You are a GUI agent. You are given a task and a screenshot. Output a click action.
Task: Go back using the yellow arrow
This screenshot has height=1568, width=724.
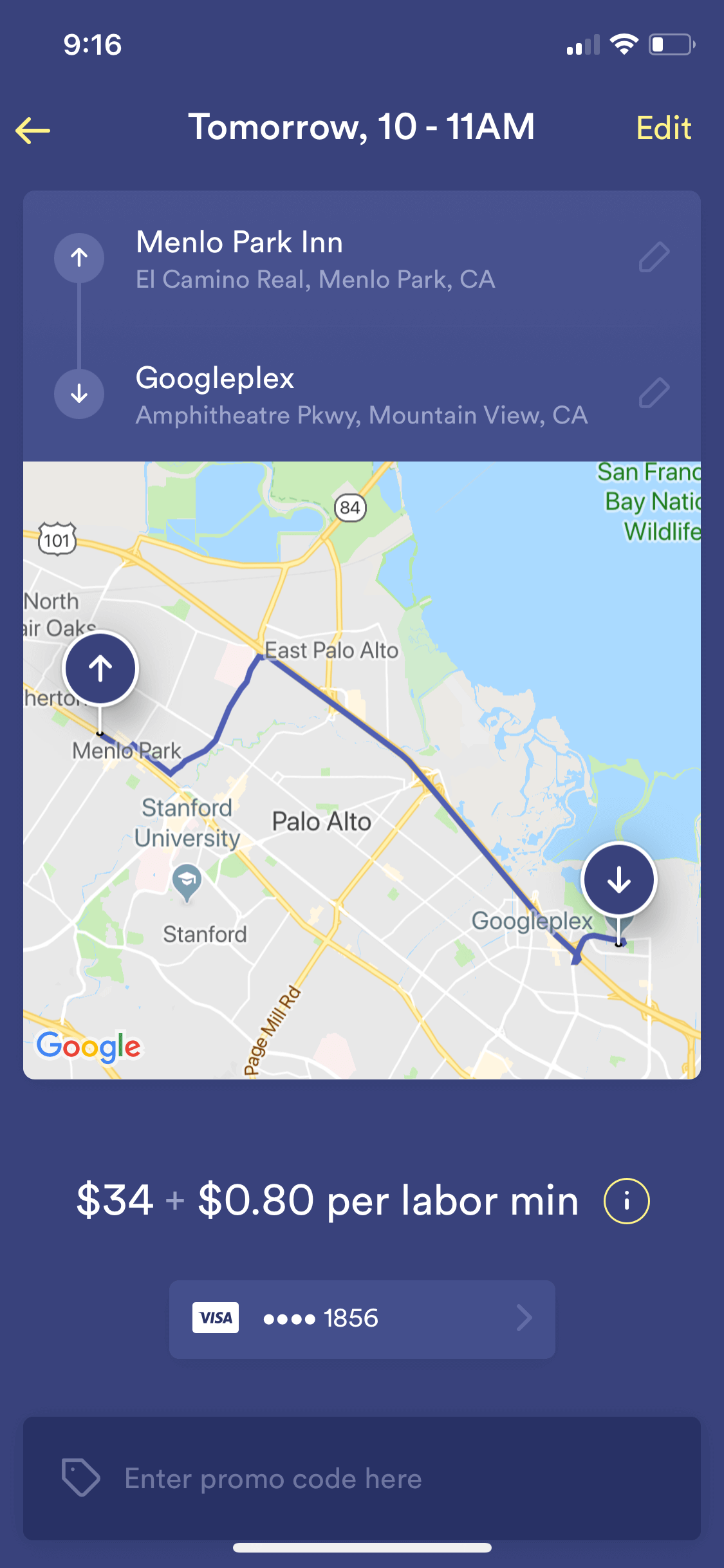click(33, 130)
